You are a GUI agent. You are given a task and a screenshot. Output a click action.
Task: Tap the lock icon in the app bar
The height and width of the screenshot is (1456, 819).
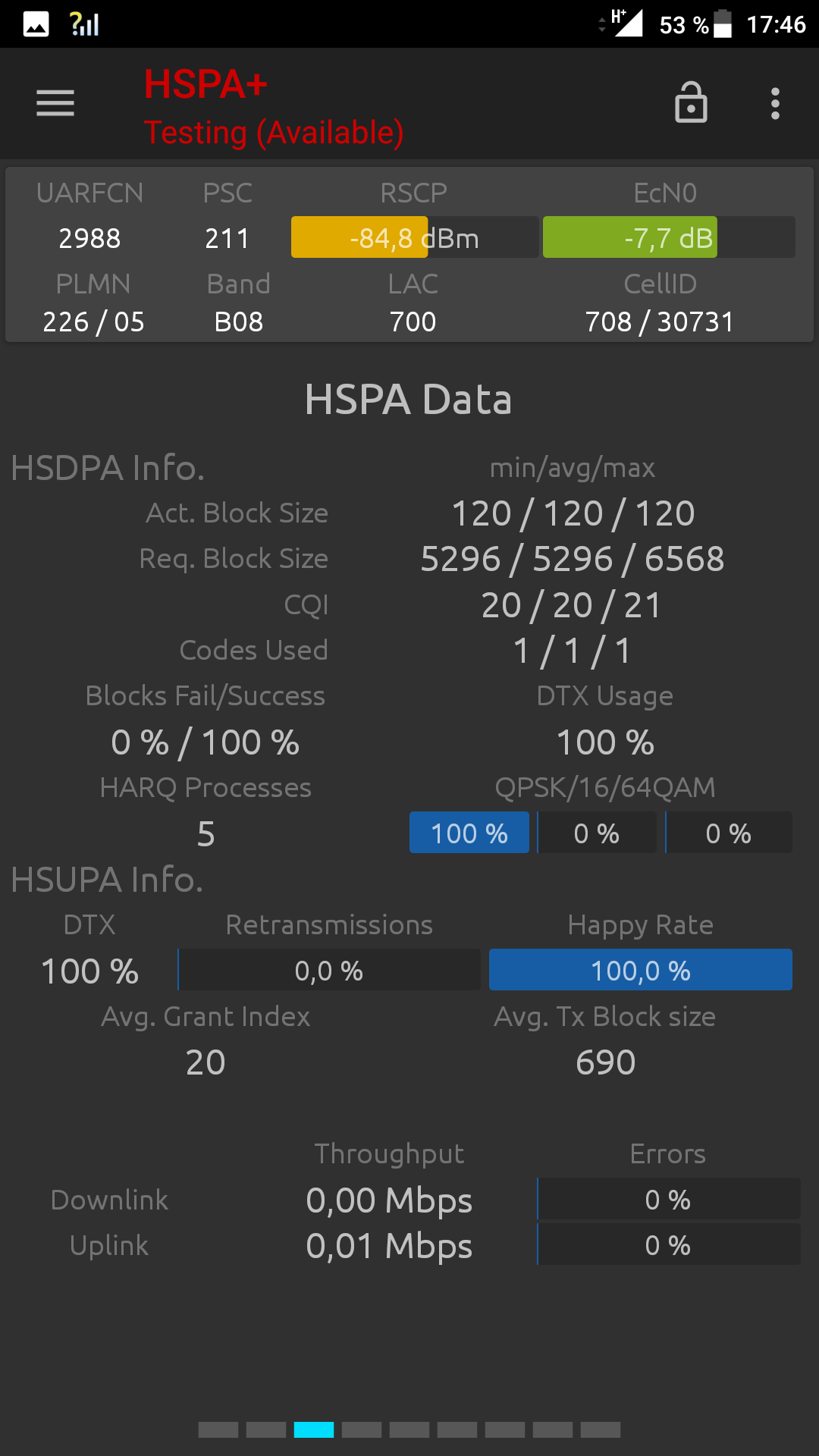[x=691, y=102]
